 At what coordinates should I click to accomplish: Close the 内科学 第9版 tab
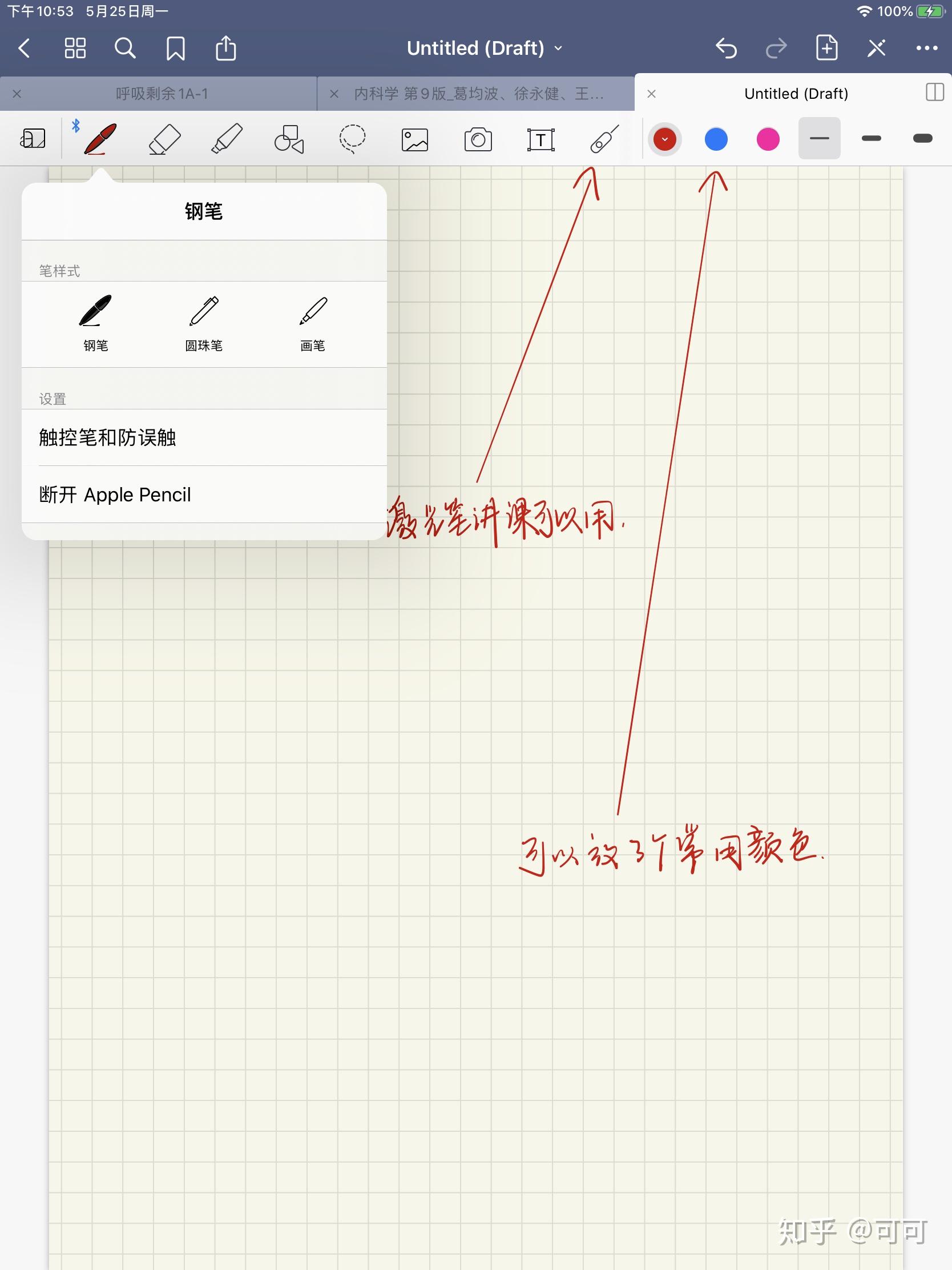[334, 94]
